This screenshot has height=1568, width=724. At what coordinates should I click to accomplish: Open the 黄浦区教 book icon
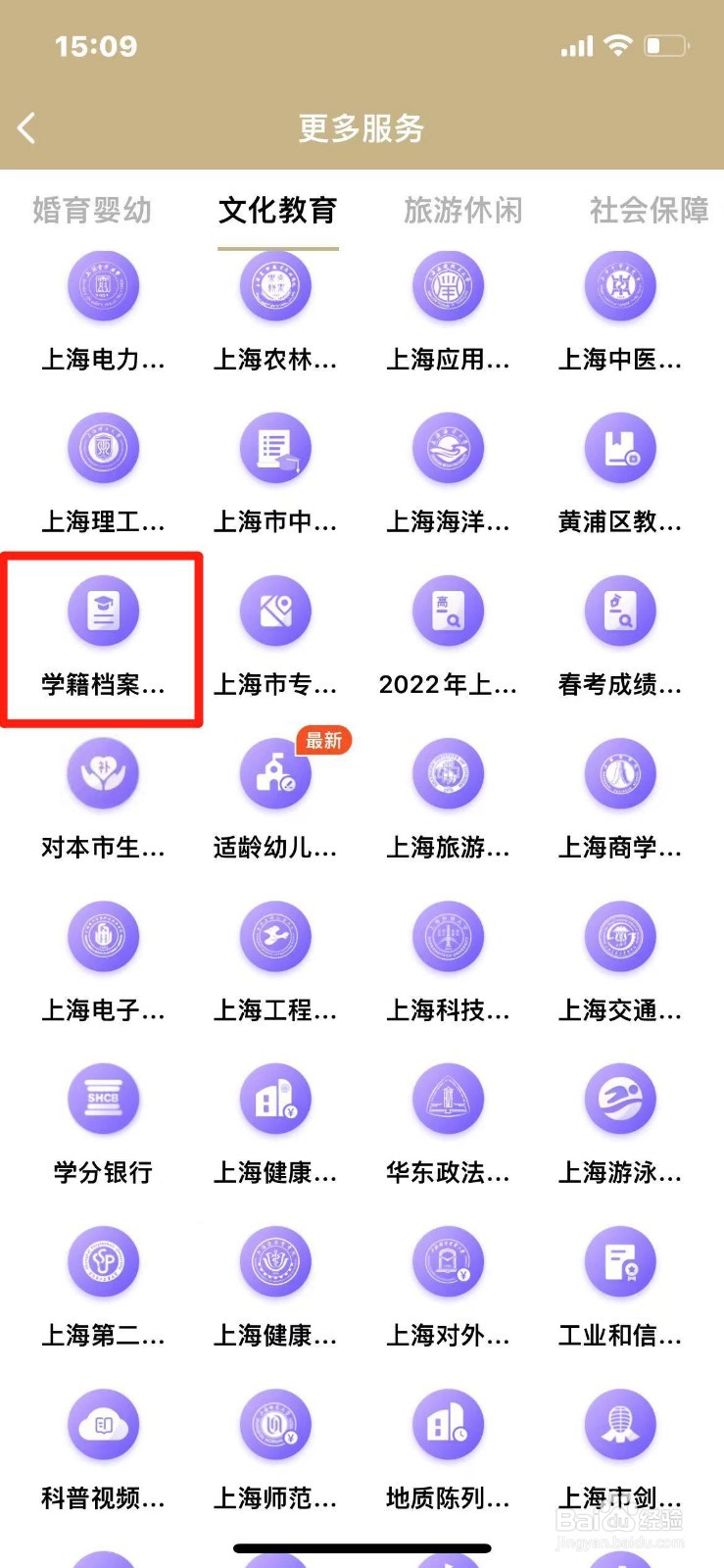[x=620, y=447]
